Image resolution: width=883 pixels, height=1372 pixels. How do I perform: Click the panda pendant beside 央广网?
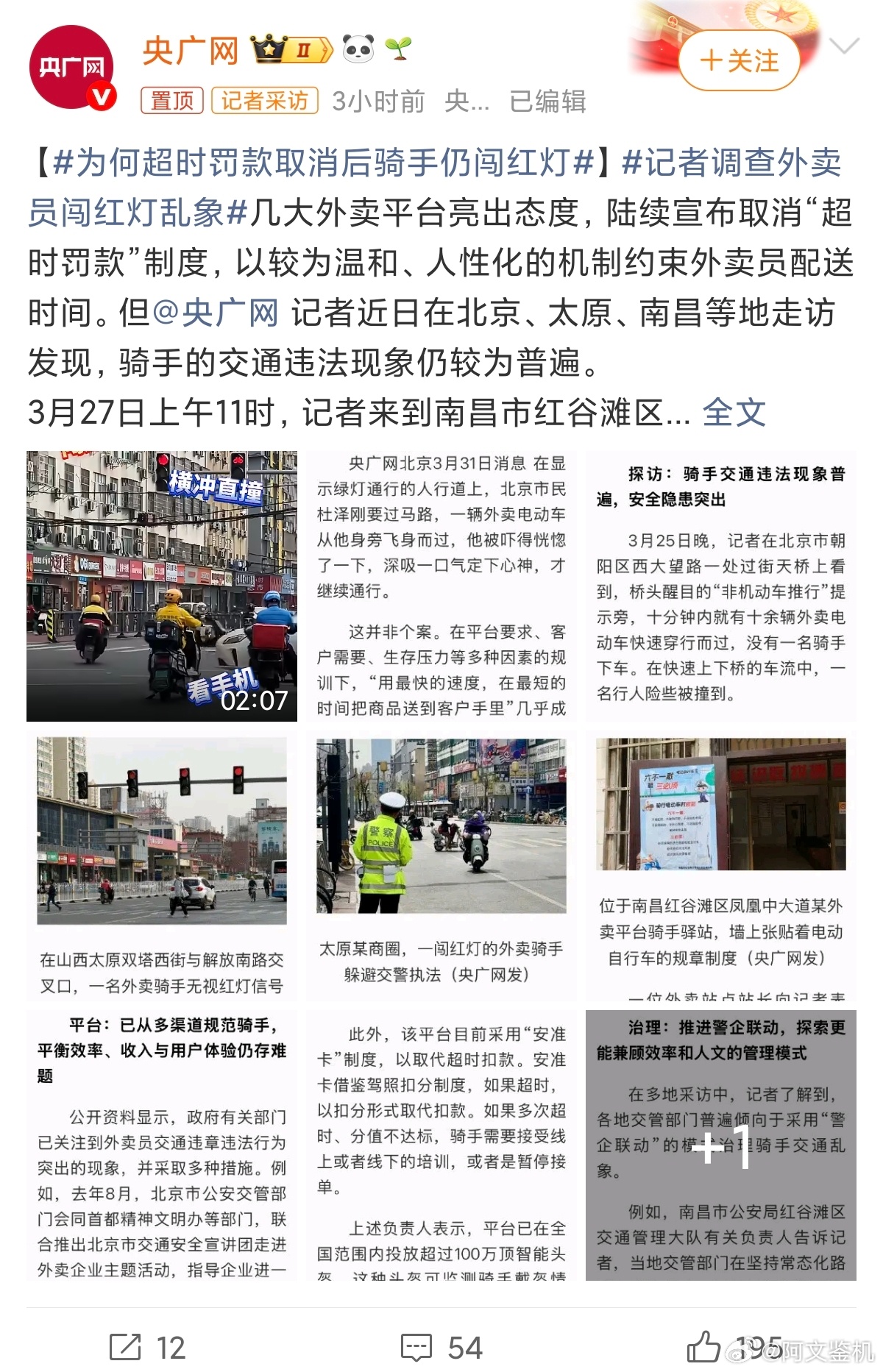pyautogui.click(x=357, y=47)
